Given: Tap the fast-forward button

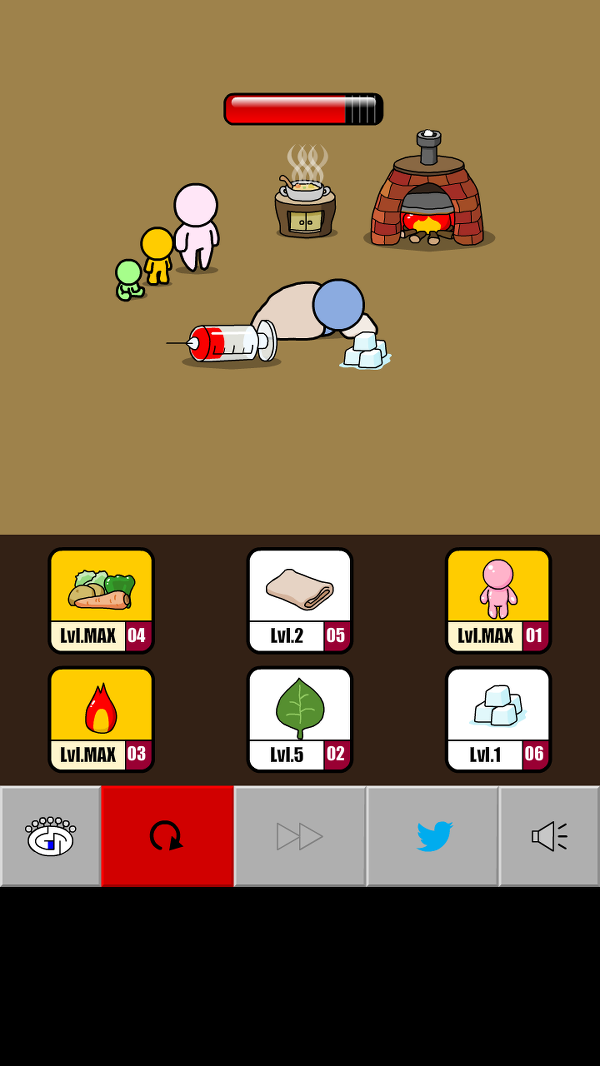Looking at the screenshot, I should (300, 836).
